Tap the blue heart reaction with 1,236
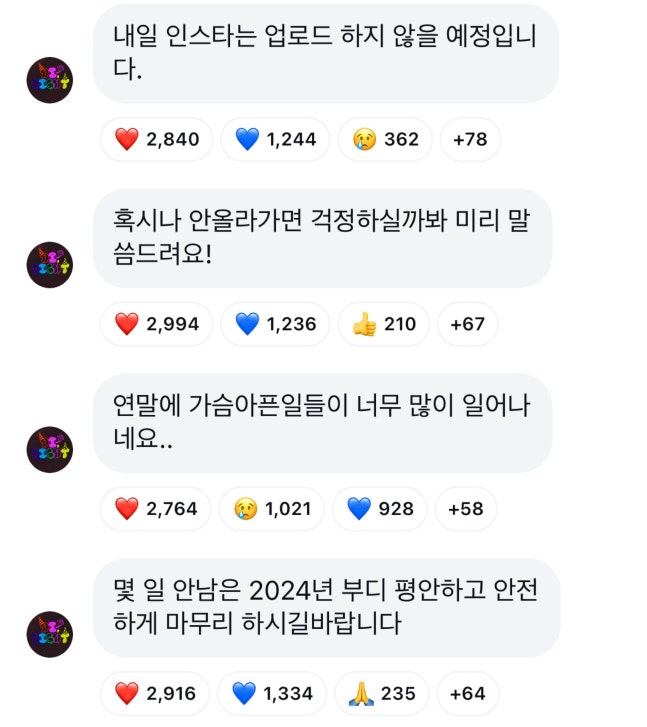The width and height of the screenshot is (647, 727). coord(276,324)
